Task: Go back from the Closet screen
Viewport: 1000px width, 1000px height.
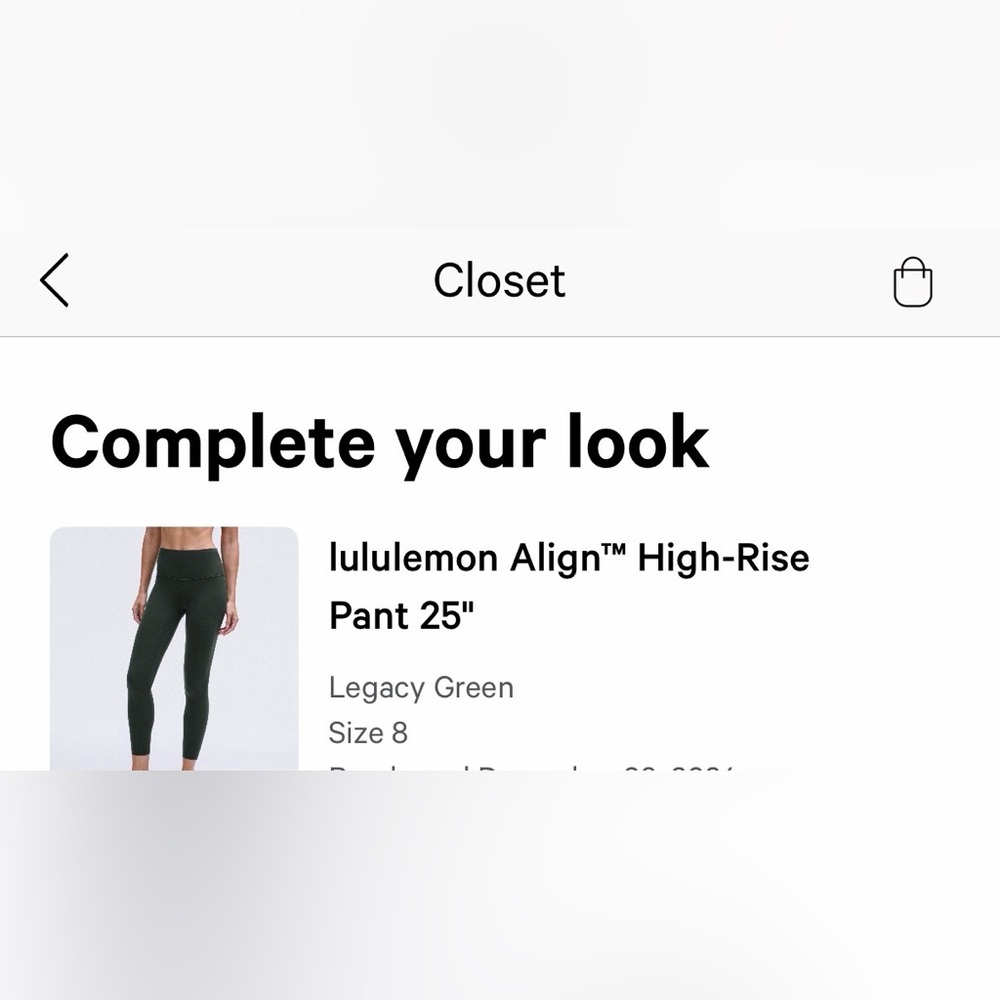Action: (x=55, y=280)
